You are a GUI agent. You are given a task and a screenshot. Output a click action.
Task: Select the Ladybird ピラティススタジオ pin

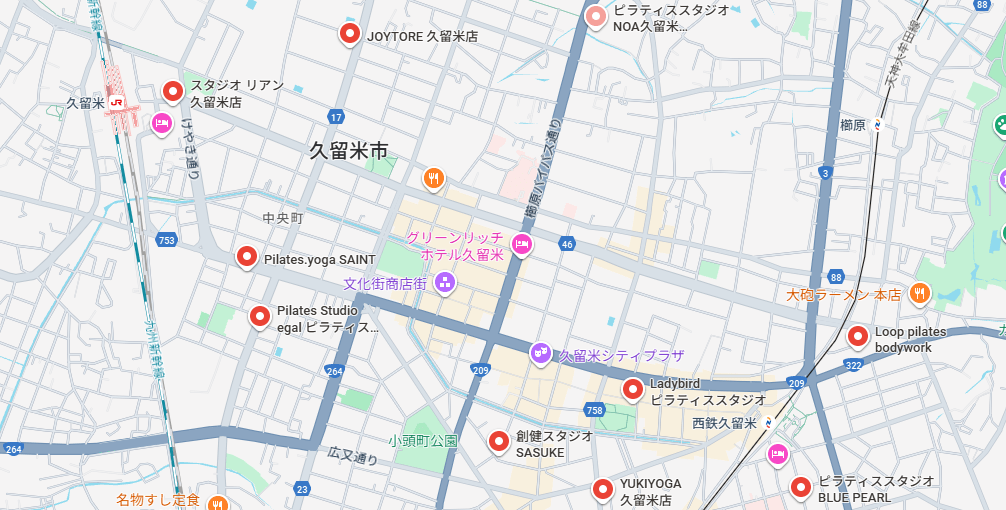(x=633, y=389)
